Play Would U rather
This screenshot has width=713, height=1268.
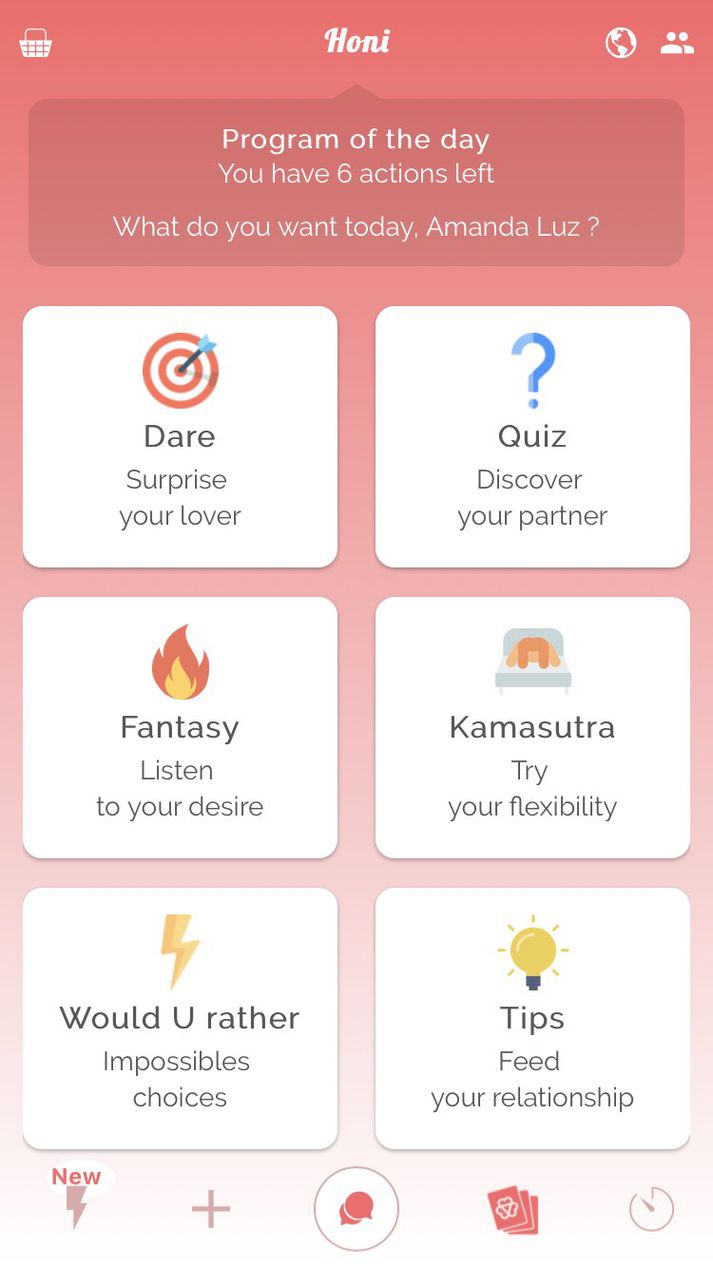(180, 1018)
